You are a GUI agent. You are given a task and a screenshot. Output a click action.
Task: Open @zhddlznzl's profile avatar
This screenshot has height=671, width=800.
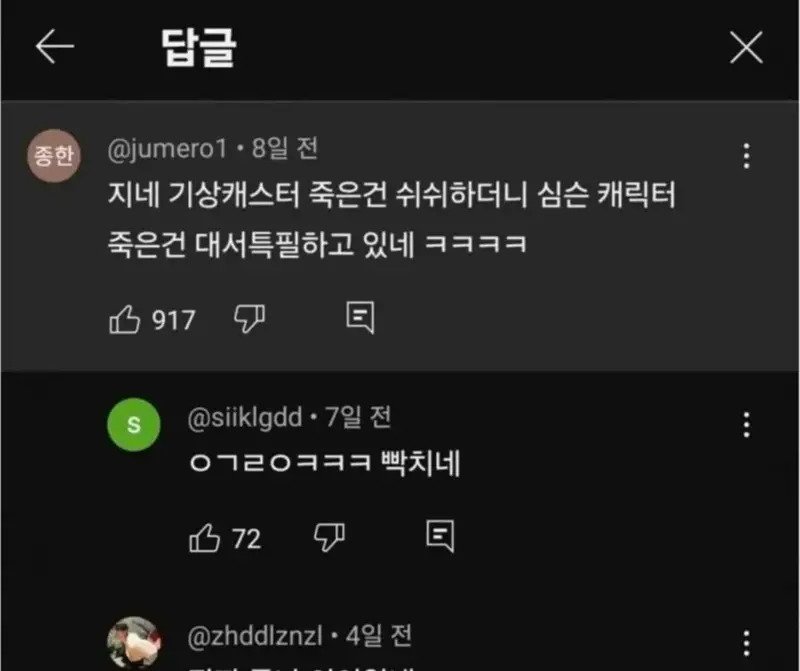click(x=133, y=643)
